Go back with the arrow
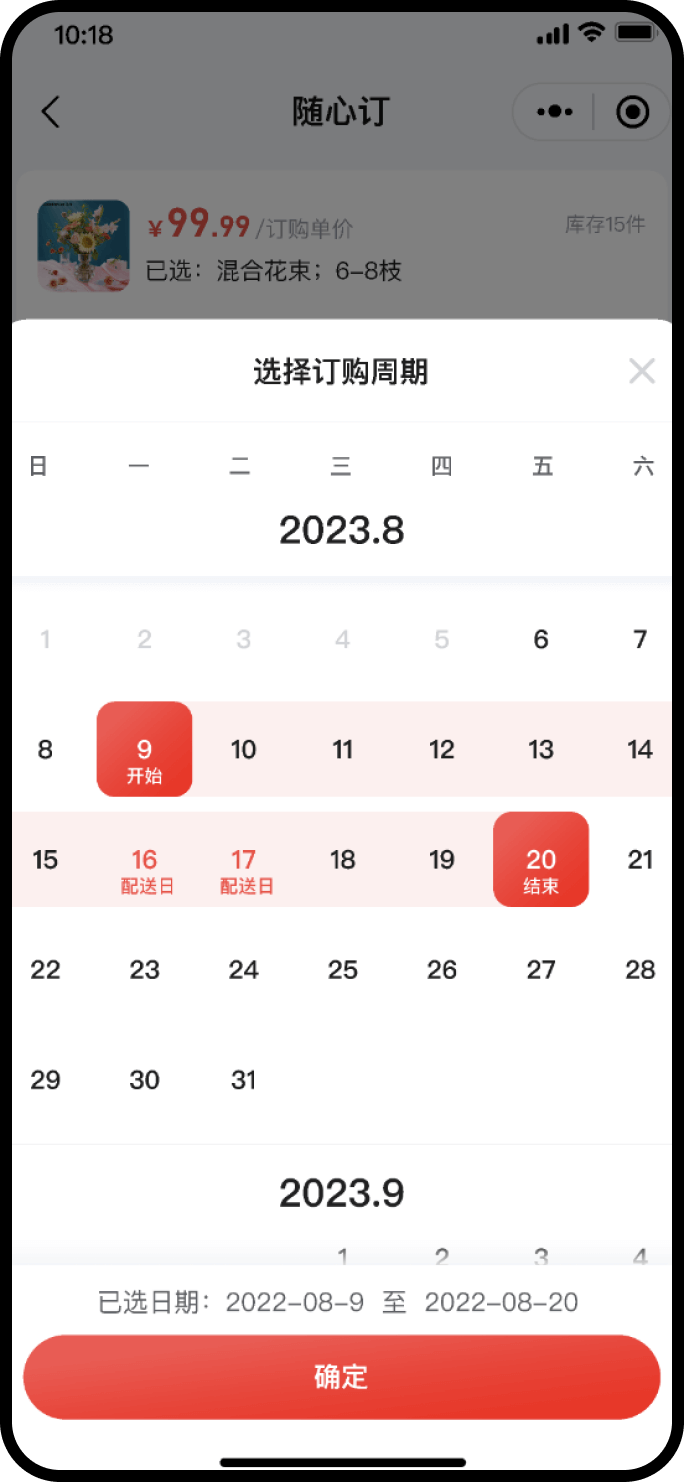Image resolution: width=684 pixels, height=1482 pixels. [50, 112]
